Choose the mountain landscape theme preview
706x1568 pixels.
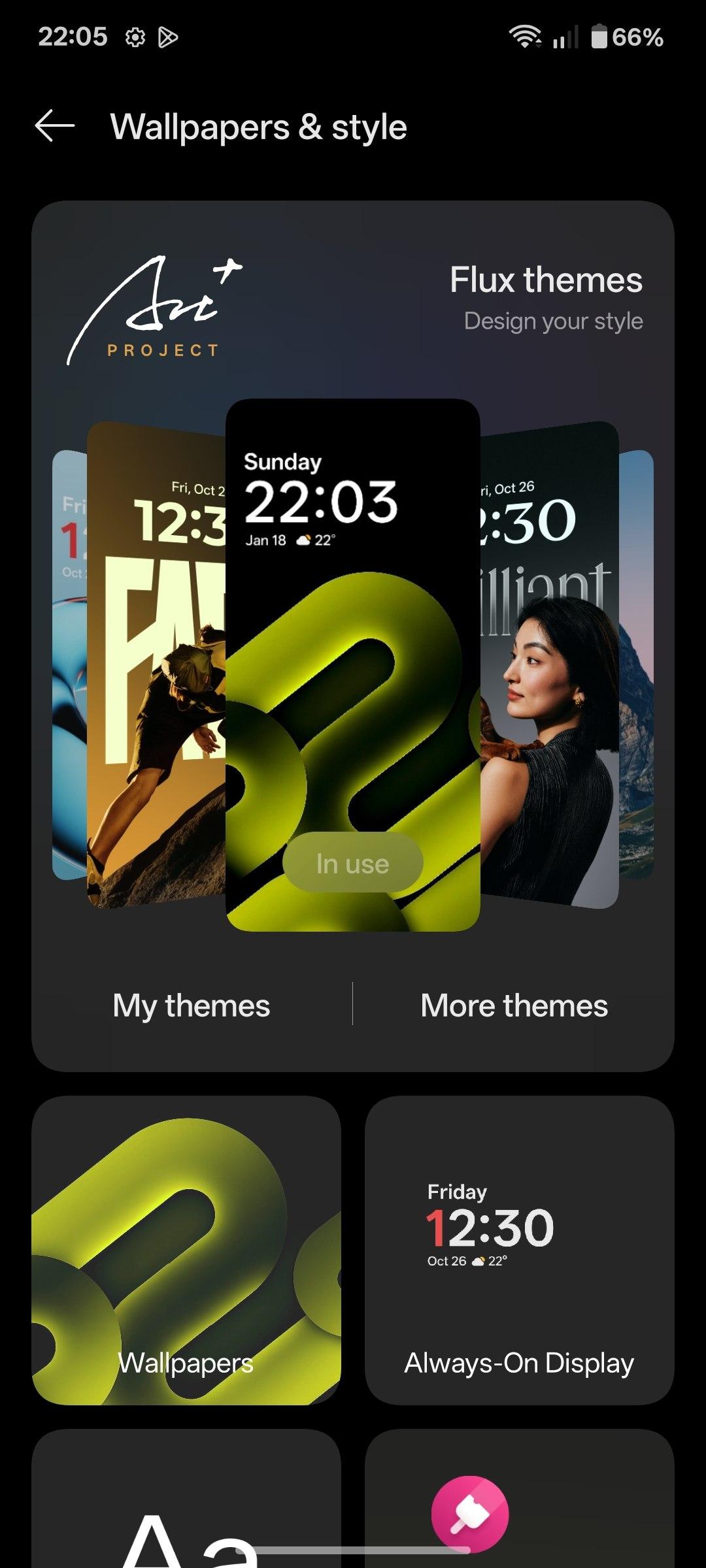(x=636, y=665)
